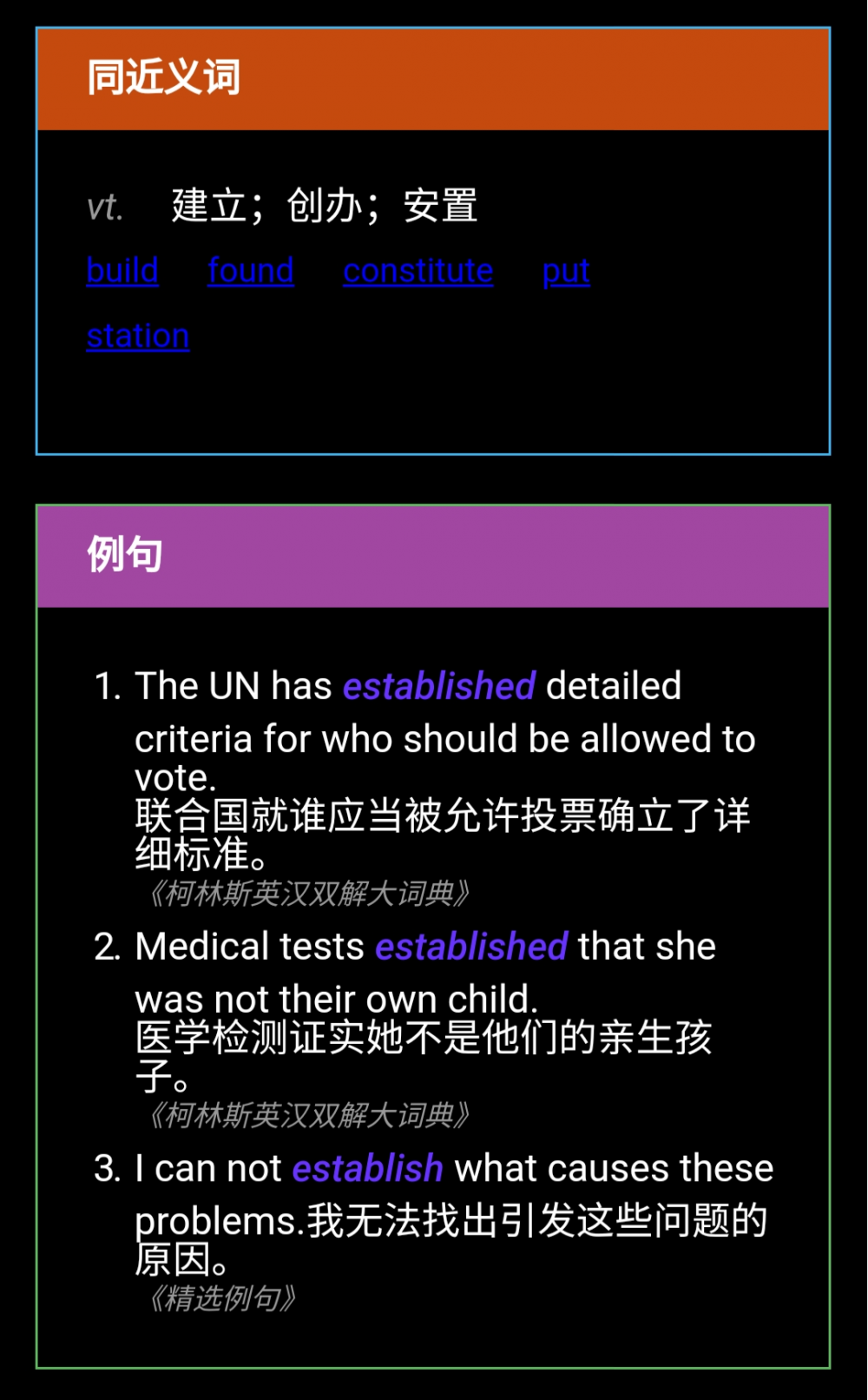Tap the "found" synonym link
This screenshot has height=1400, width=868.
(251, 271)
